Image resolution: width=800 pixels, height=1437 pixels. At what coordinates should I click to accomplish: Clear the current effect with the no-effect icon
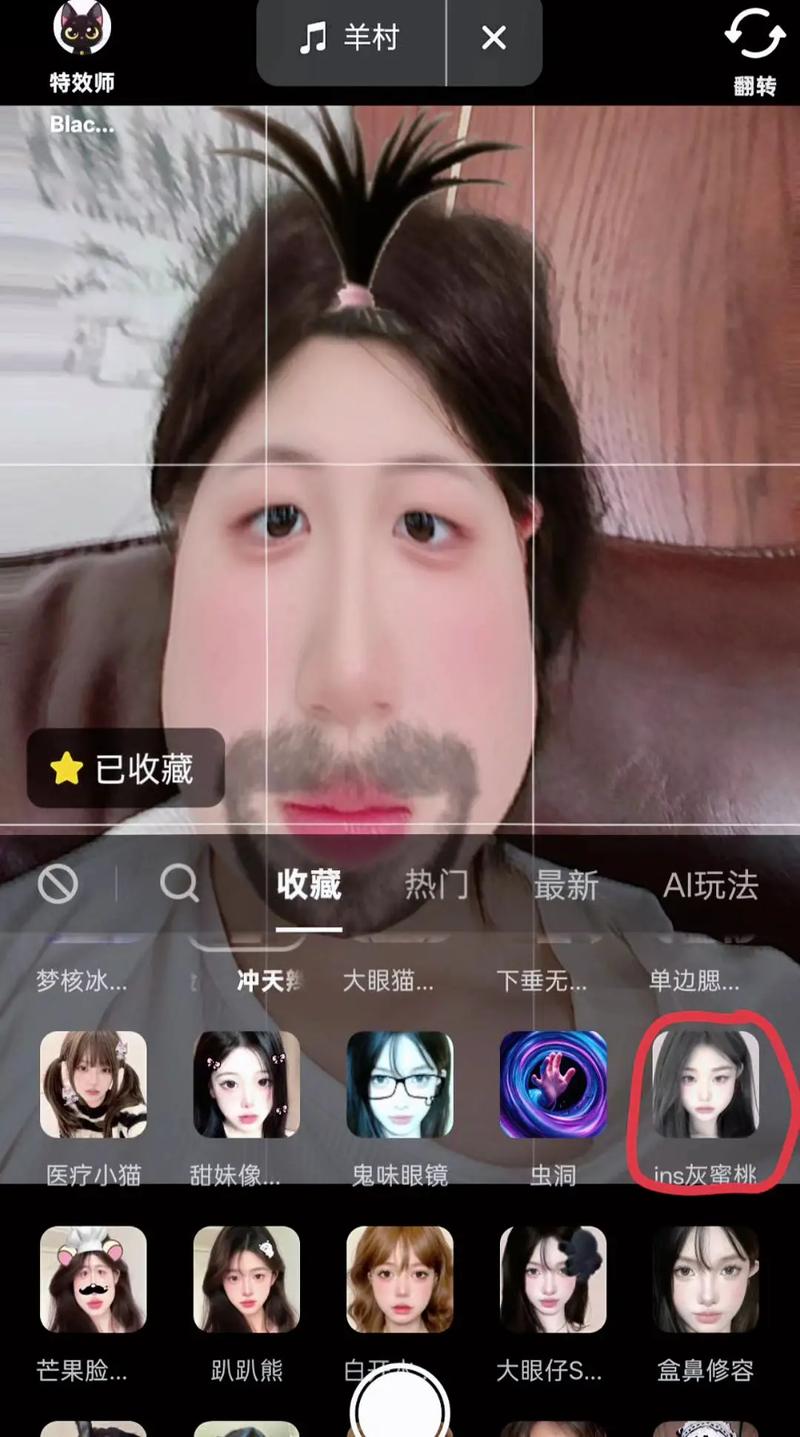58,884
